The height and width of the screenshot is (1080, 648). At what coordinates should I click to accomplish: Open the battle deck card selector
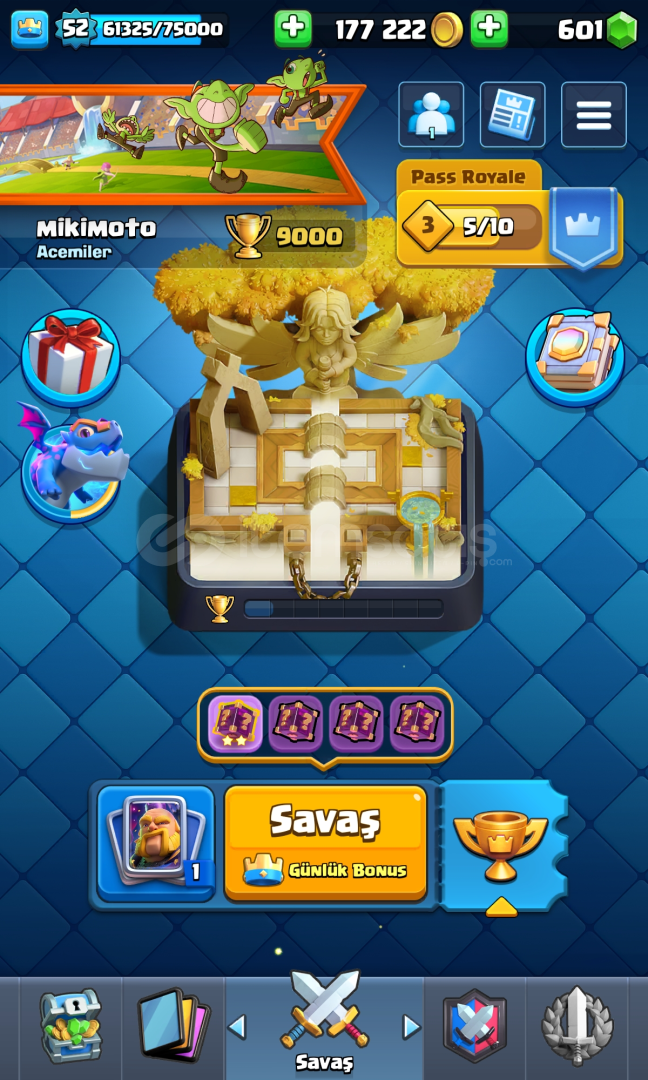pyautogui.click(x=156, y=843)
